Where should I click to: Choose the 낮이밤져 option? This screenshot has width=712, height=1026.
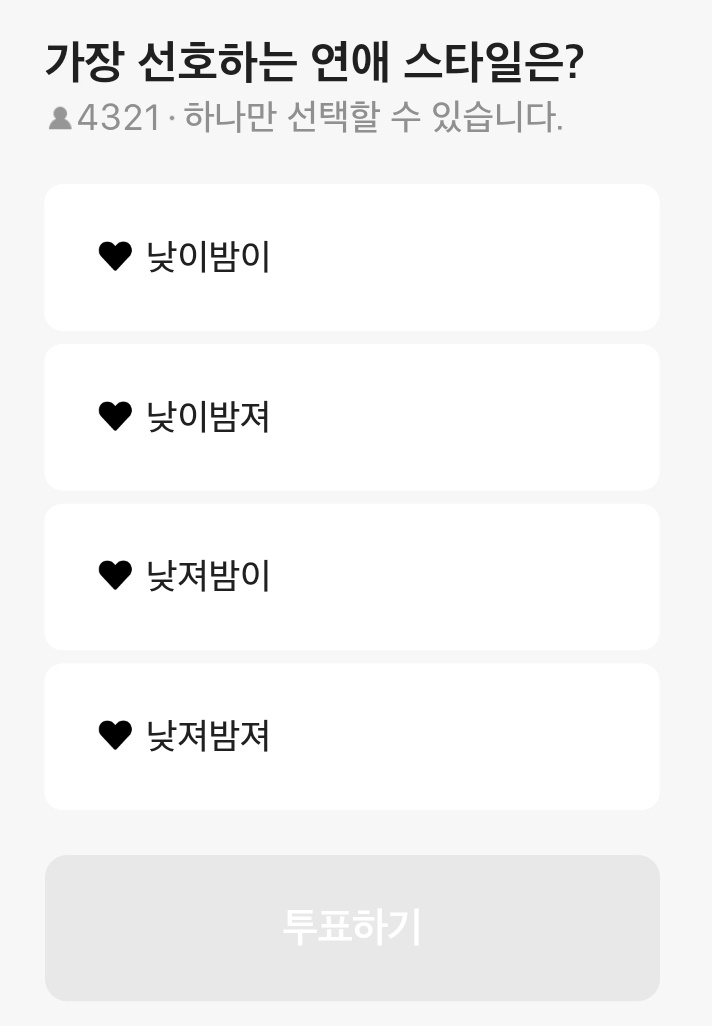click(351, 417)
